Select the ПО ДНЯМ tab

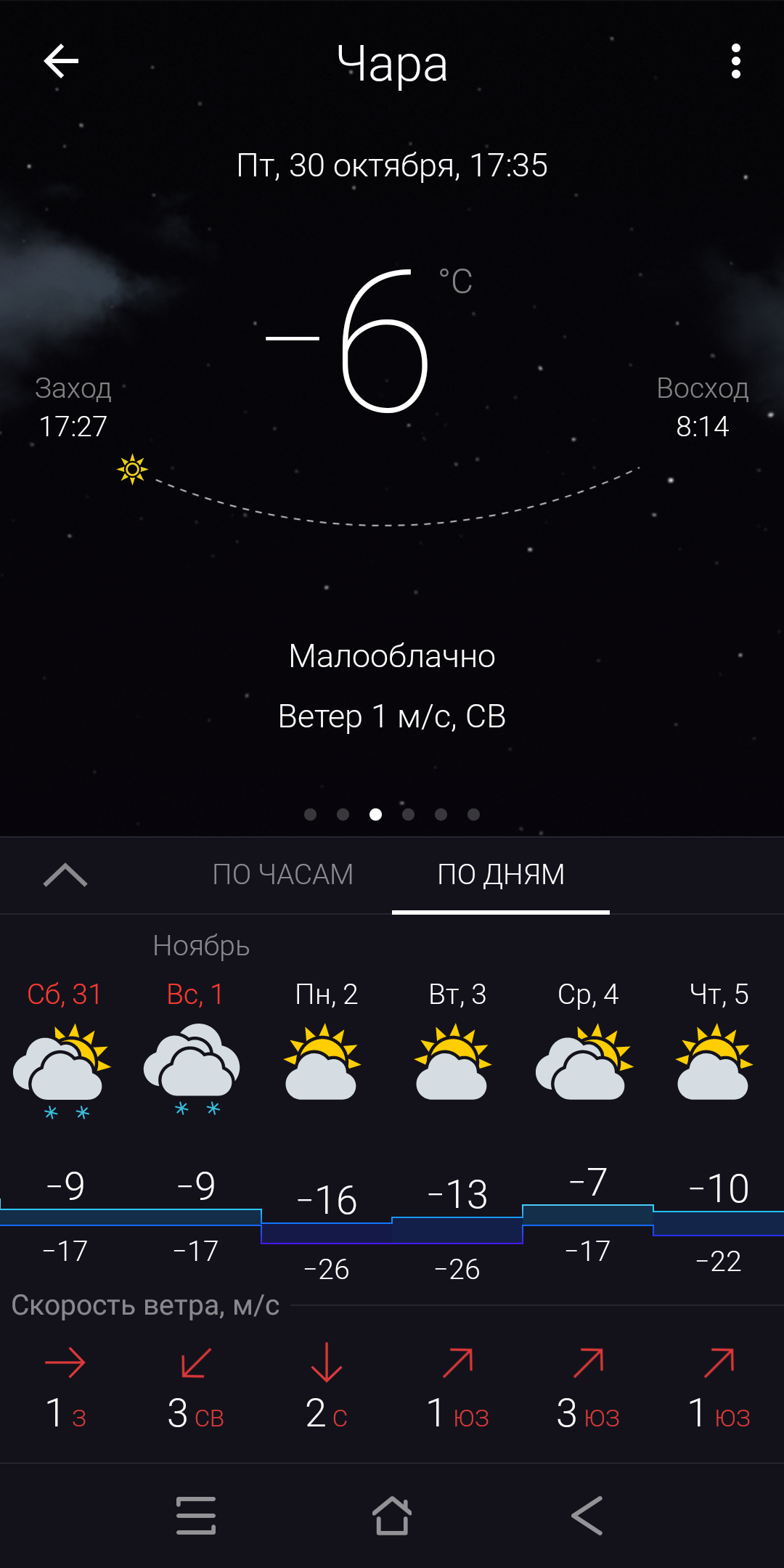point(501,874)
